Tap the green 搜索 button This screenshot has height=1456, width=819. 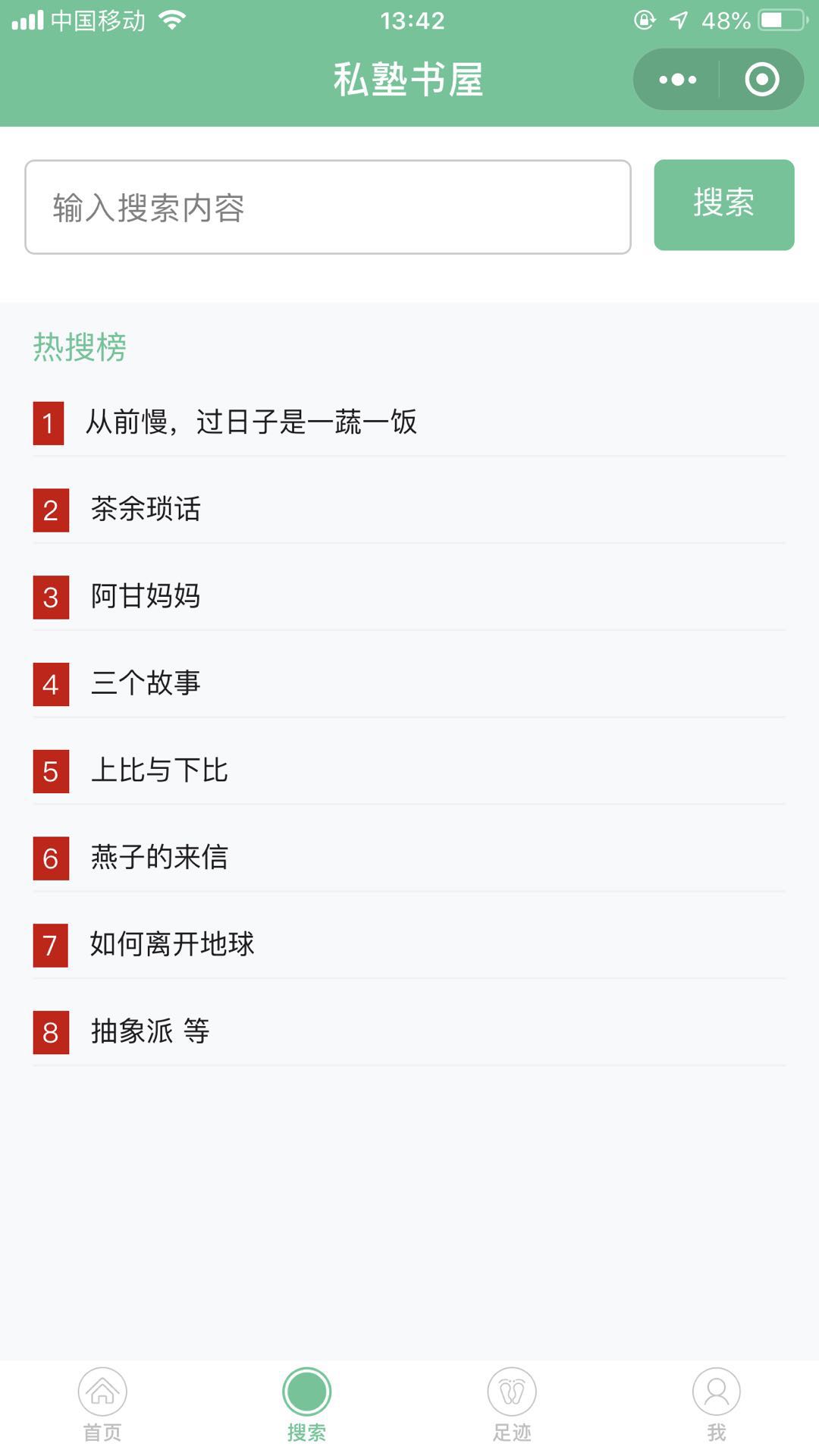click(723, 205)
